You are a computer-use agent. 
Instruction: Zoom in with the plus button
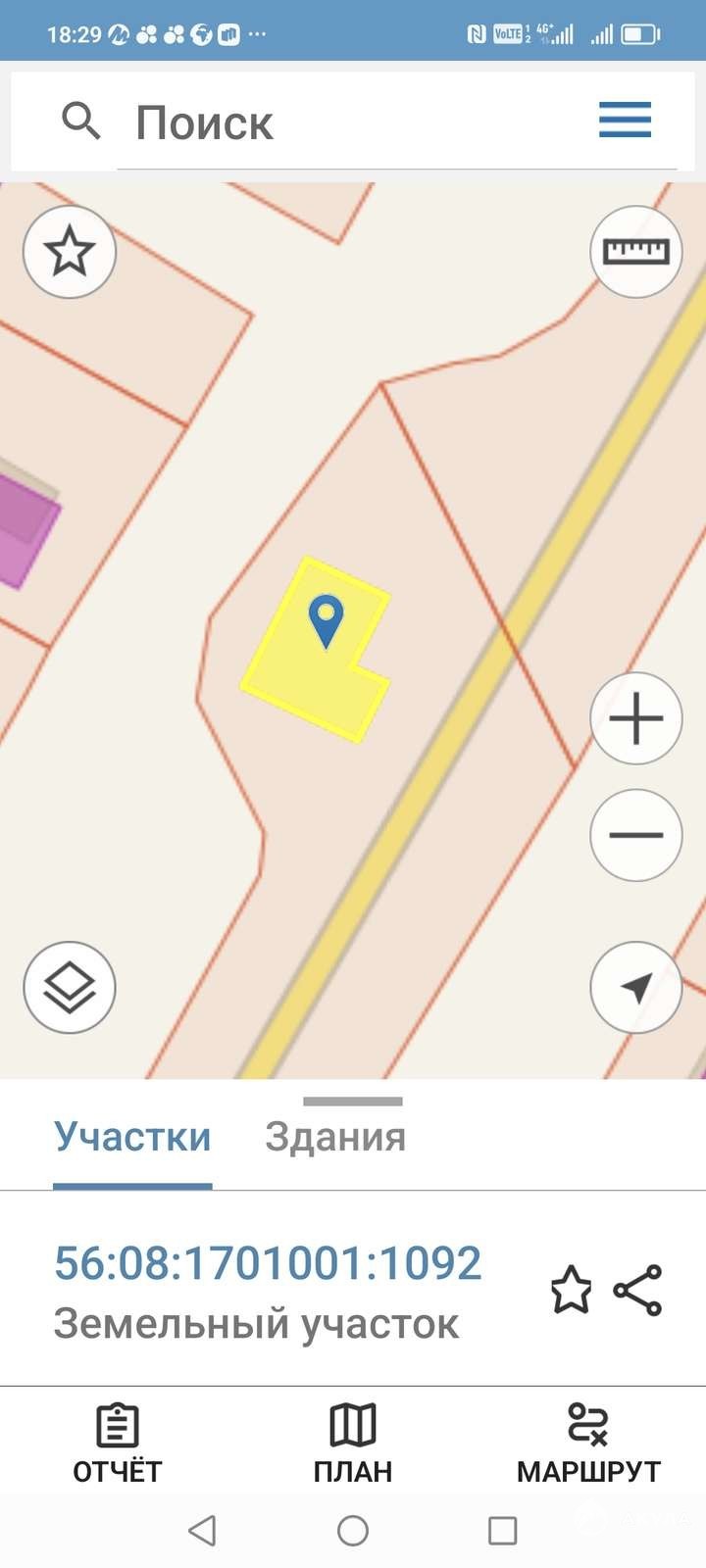point(635,718)
